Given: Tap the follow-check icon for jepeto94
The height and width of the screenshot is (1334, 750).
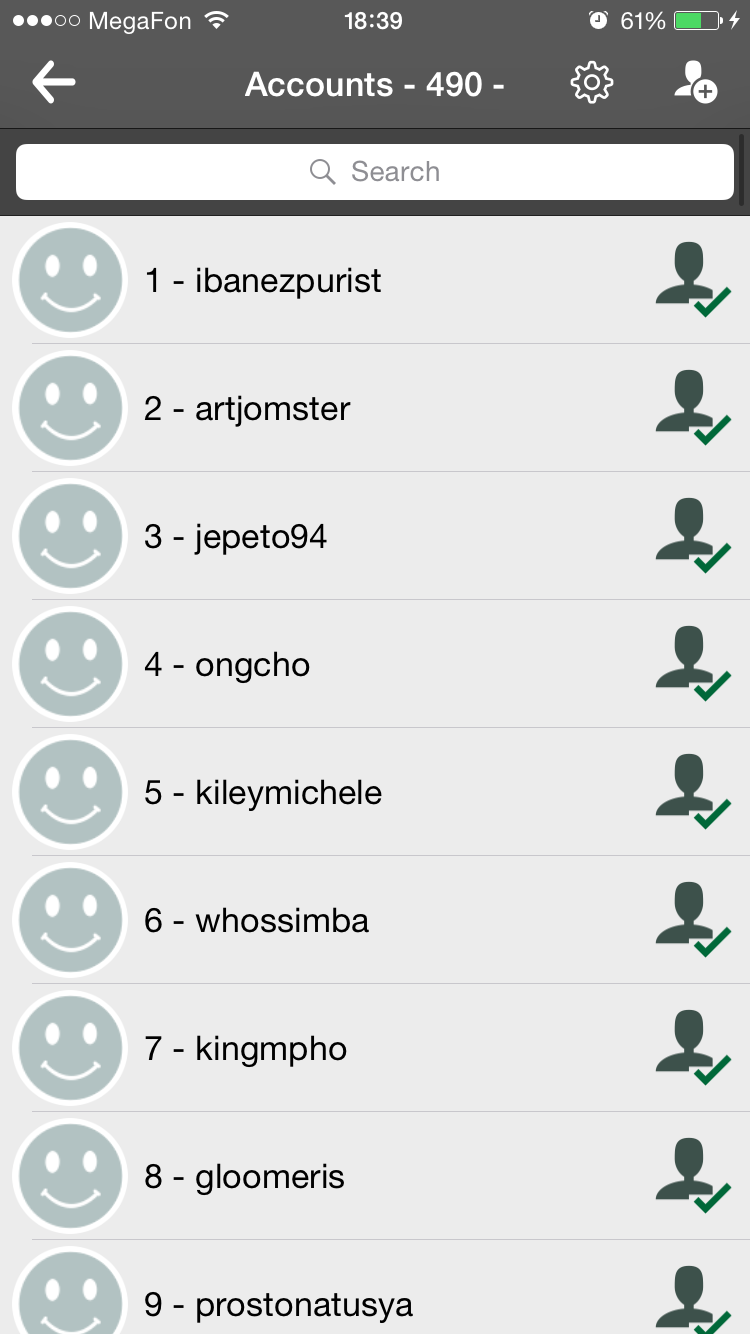Looking at the screenshot, I should (693, 536).
